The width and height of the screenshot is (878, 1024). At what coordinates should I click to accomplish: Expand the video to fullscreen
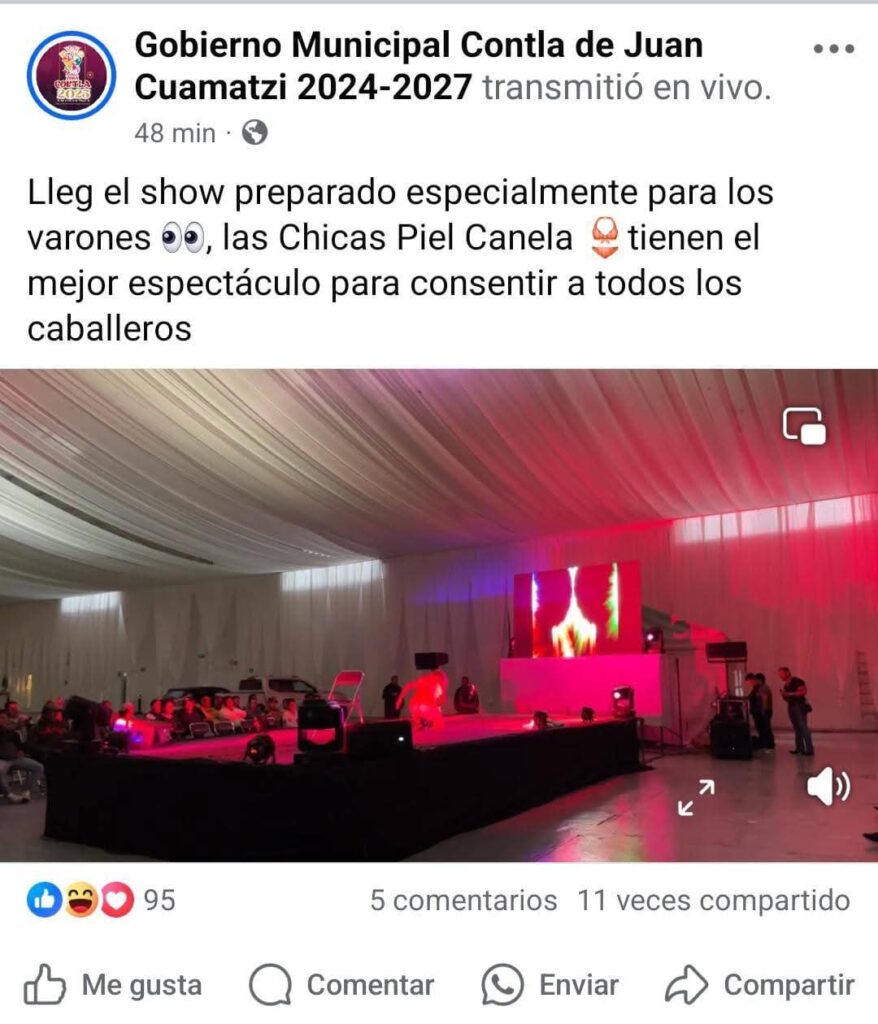(x=696, y=798)
